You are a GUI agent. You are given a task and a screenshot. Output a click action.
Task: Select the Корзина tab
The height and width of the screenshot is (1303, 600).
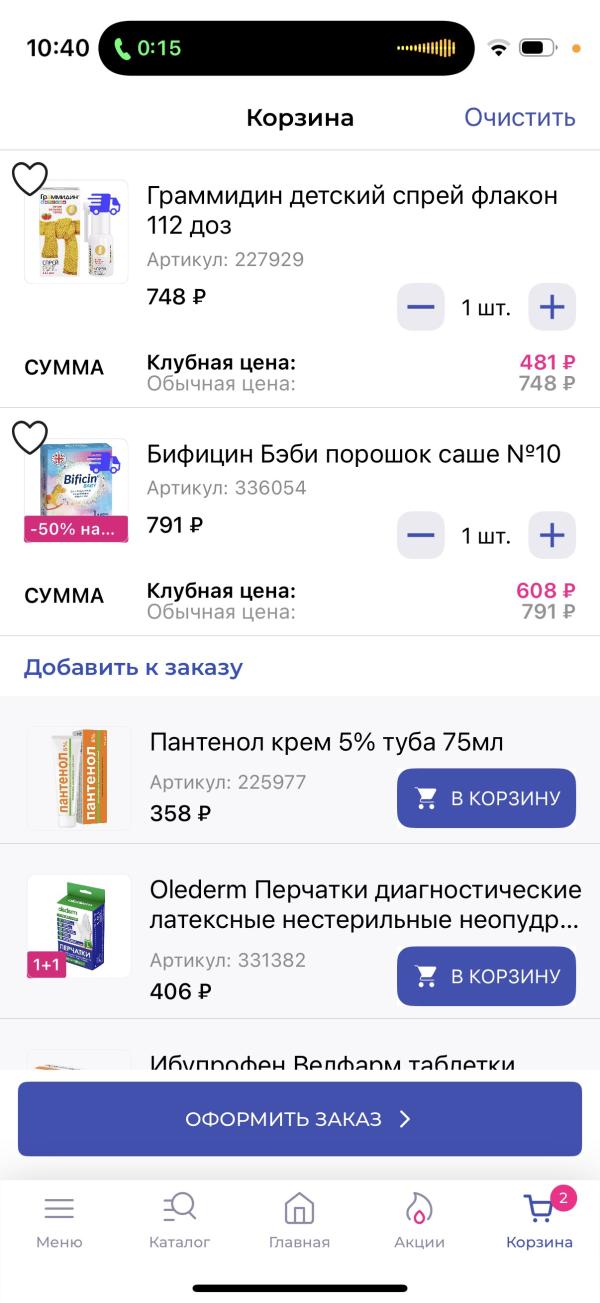pyautogui.click(x=539, y=1221)
